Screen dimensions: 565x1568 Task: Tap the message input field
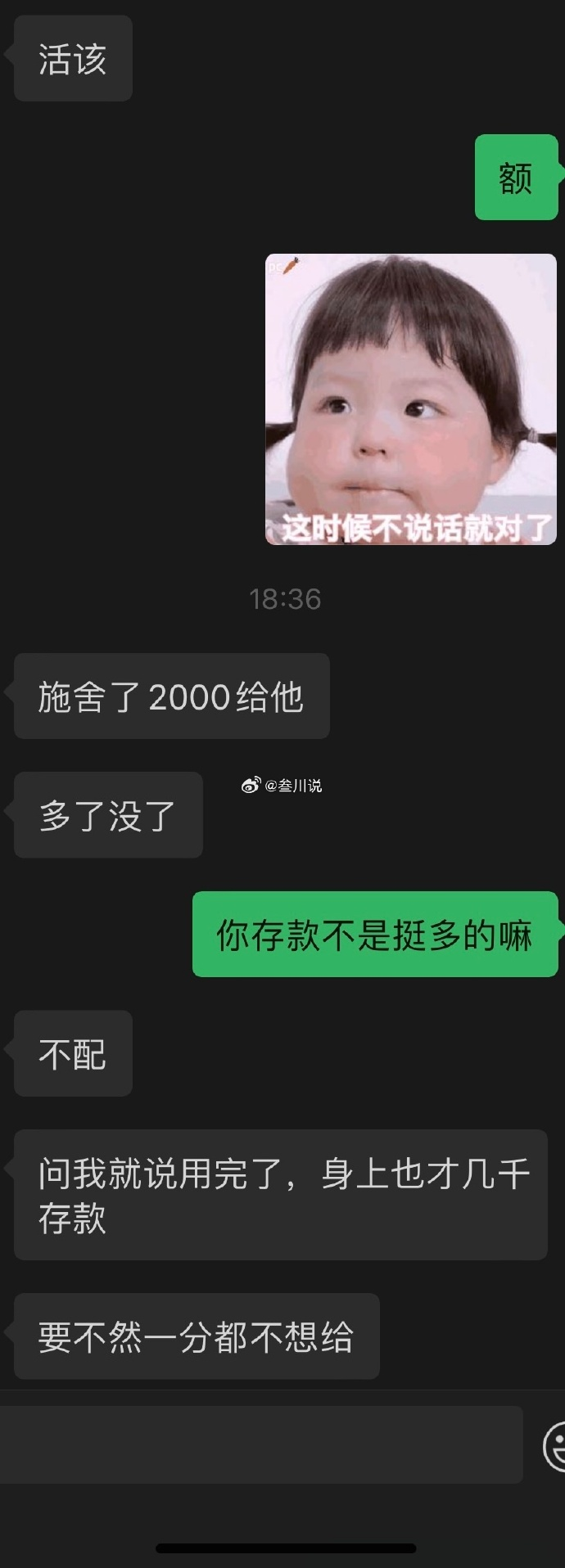(260, 1445)
